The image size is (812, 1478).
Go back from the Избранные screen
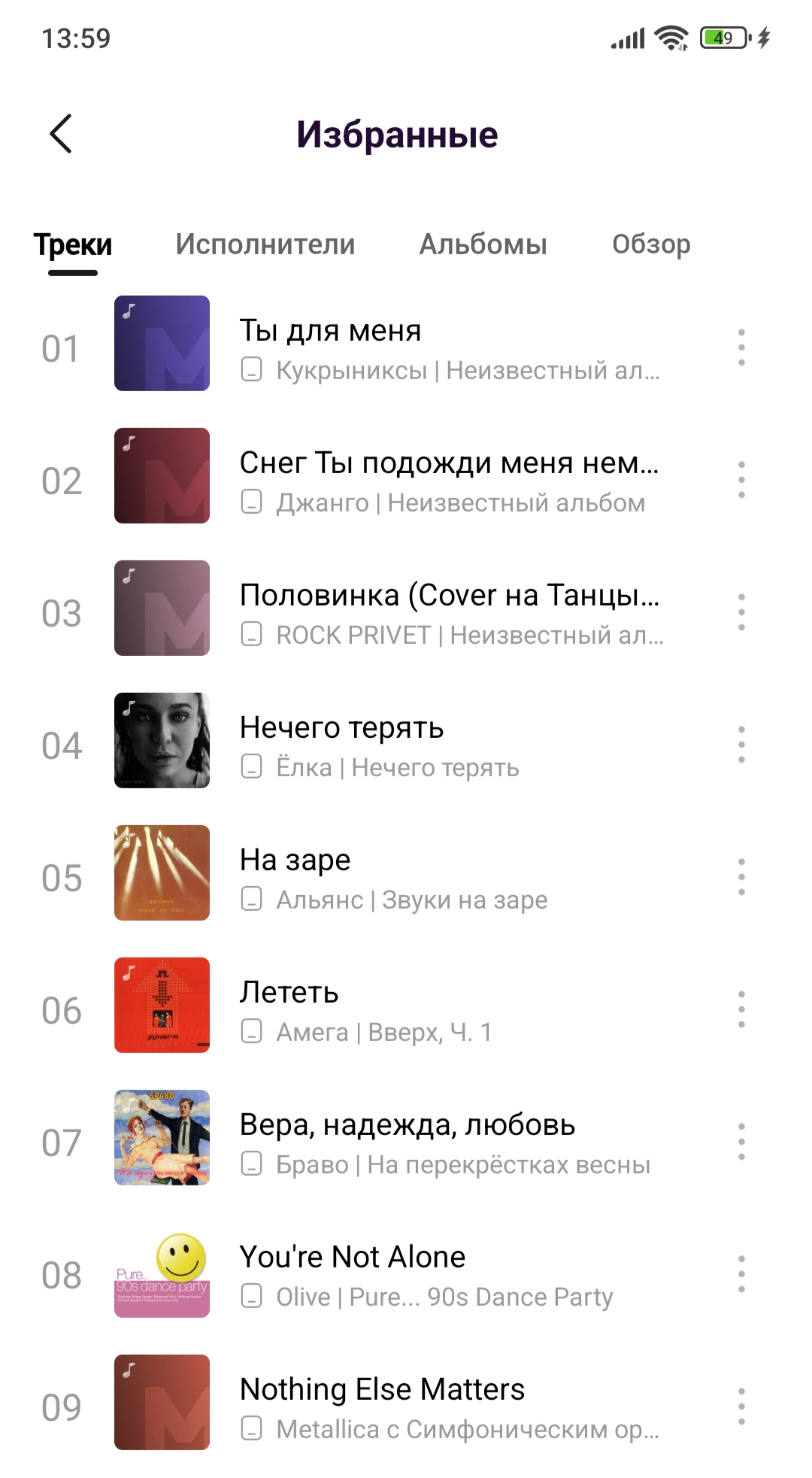pyautogui.click(x=61, y=134)
